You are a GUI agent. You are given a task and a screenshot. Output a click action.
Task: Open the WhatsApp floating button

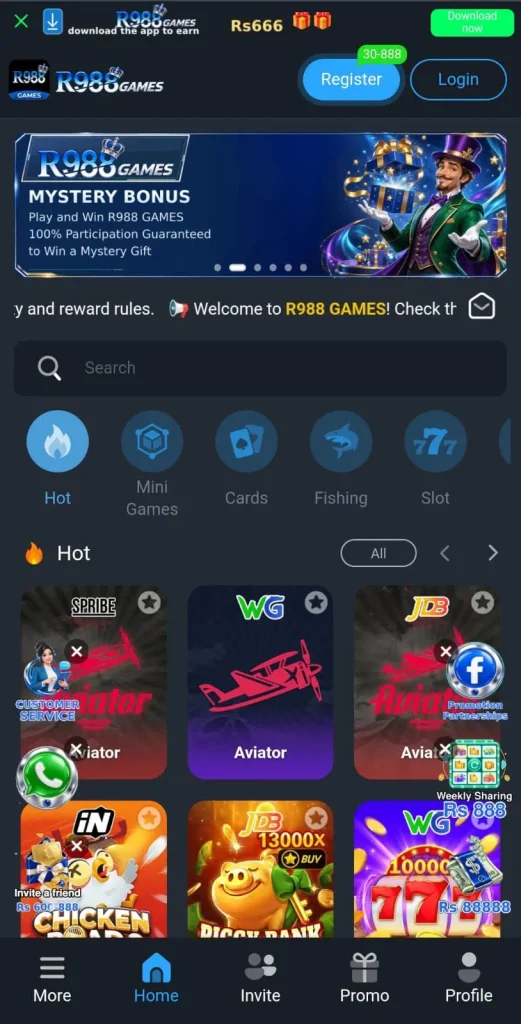(47, 778)
